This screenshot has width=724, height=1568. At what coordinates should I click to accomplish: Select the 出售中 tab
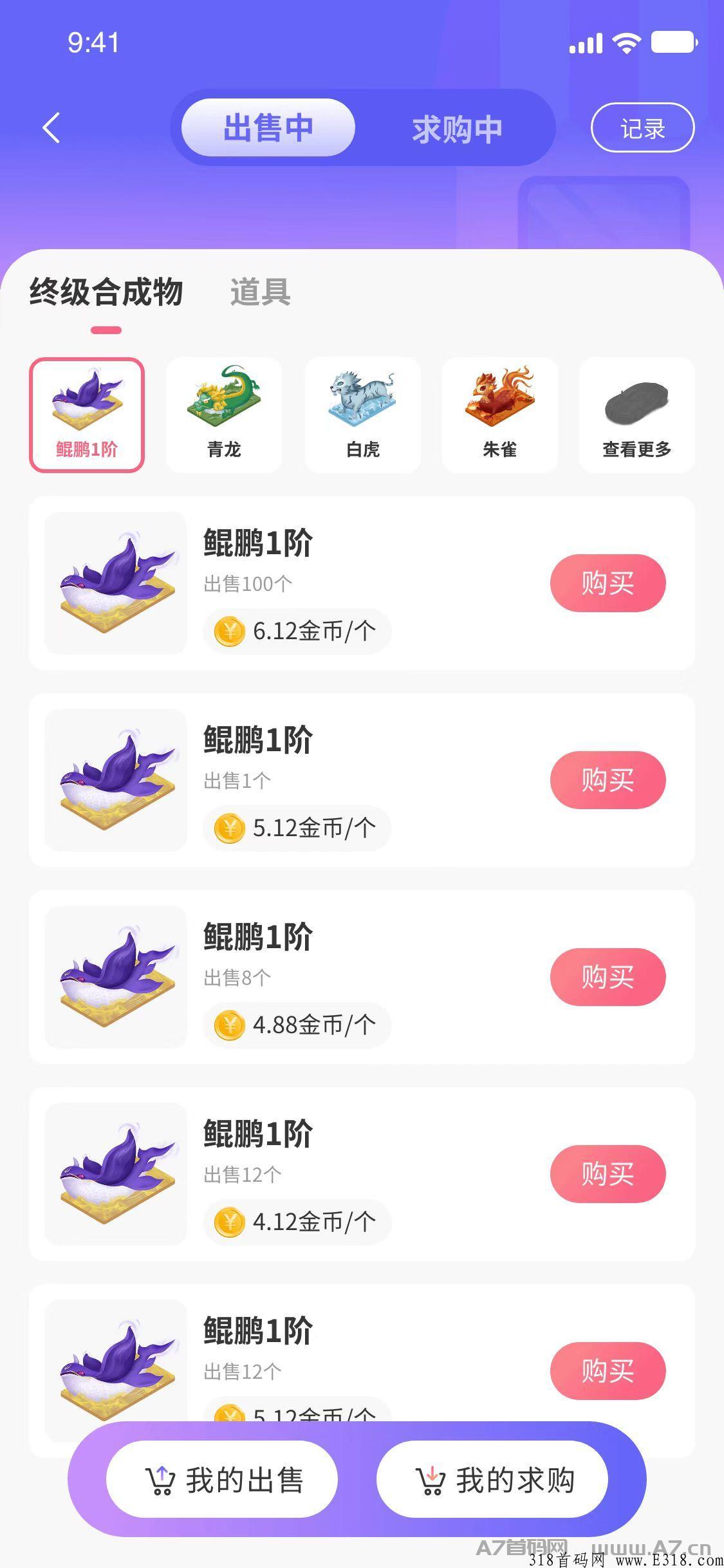click(268, 127)
